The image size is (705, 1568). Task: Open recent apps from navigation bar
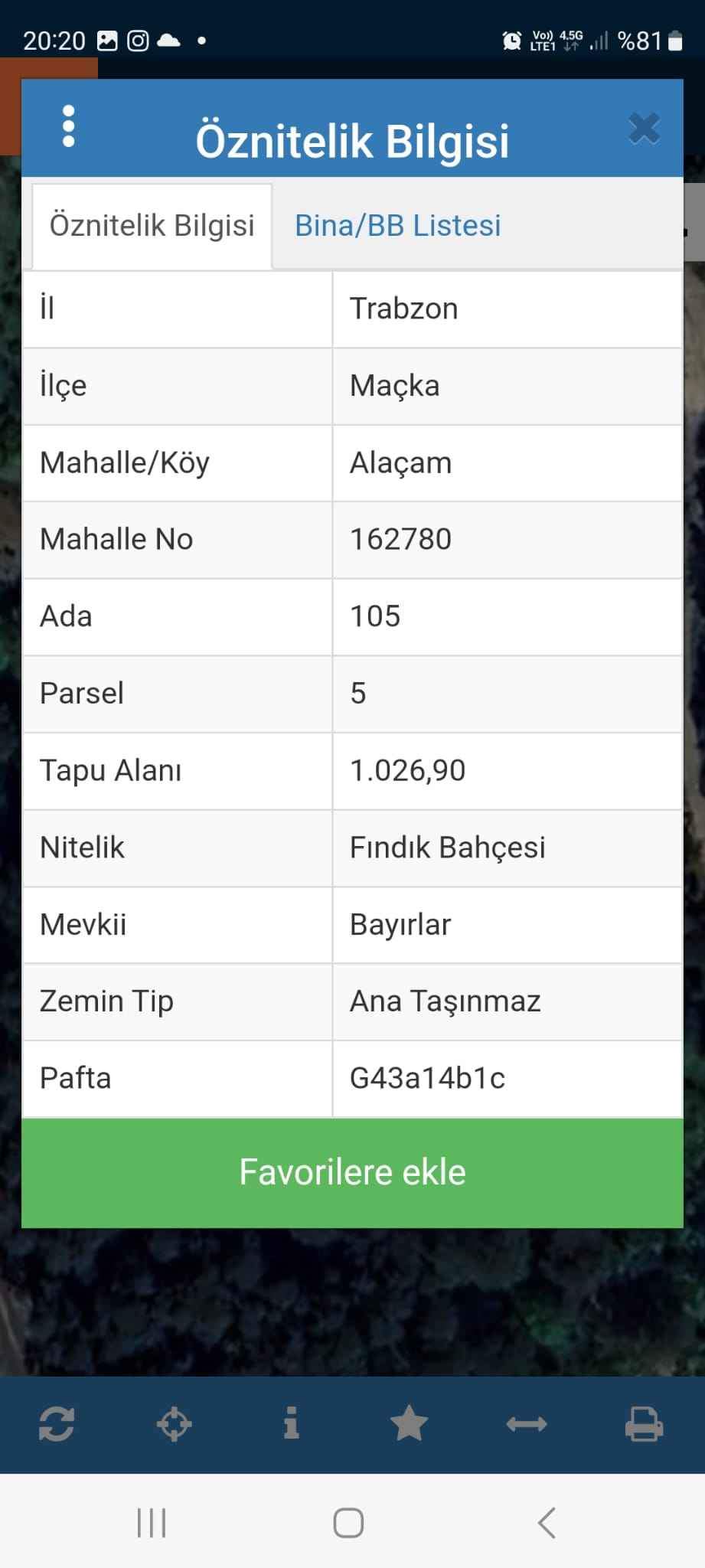point(152,1523)
